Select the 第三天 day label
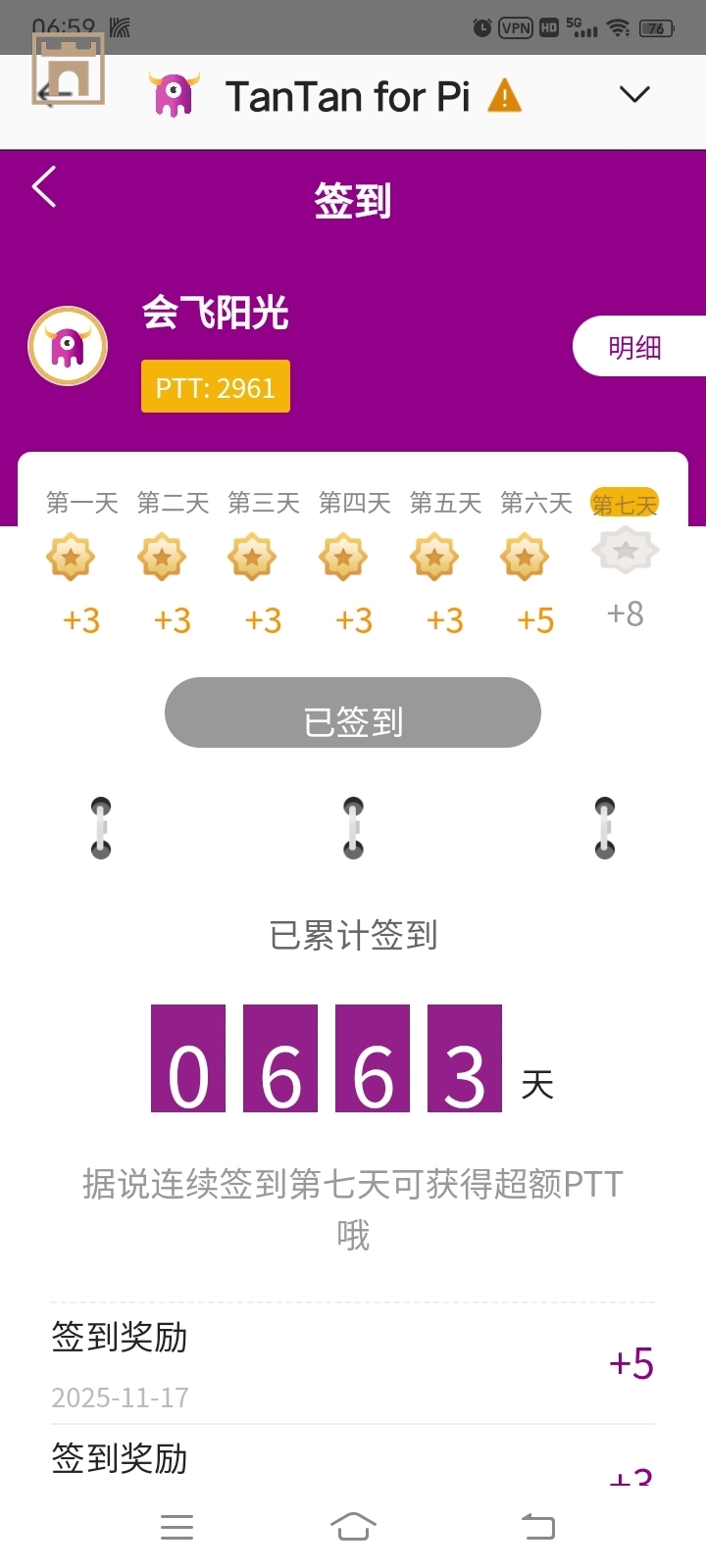The height and width of the screenshot is (1568, 706). coord(263,502)
